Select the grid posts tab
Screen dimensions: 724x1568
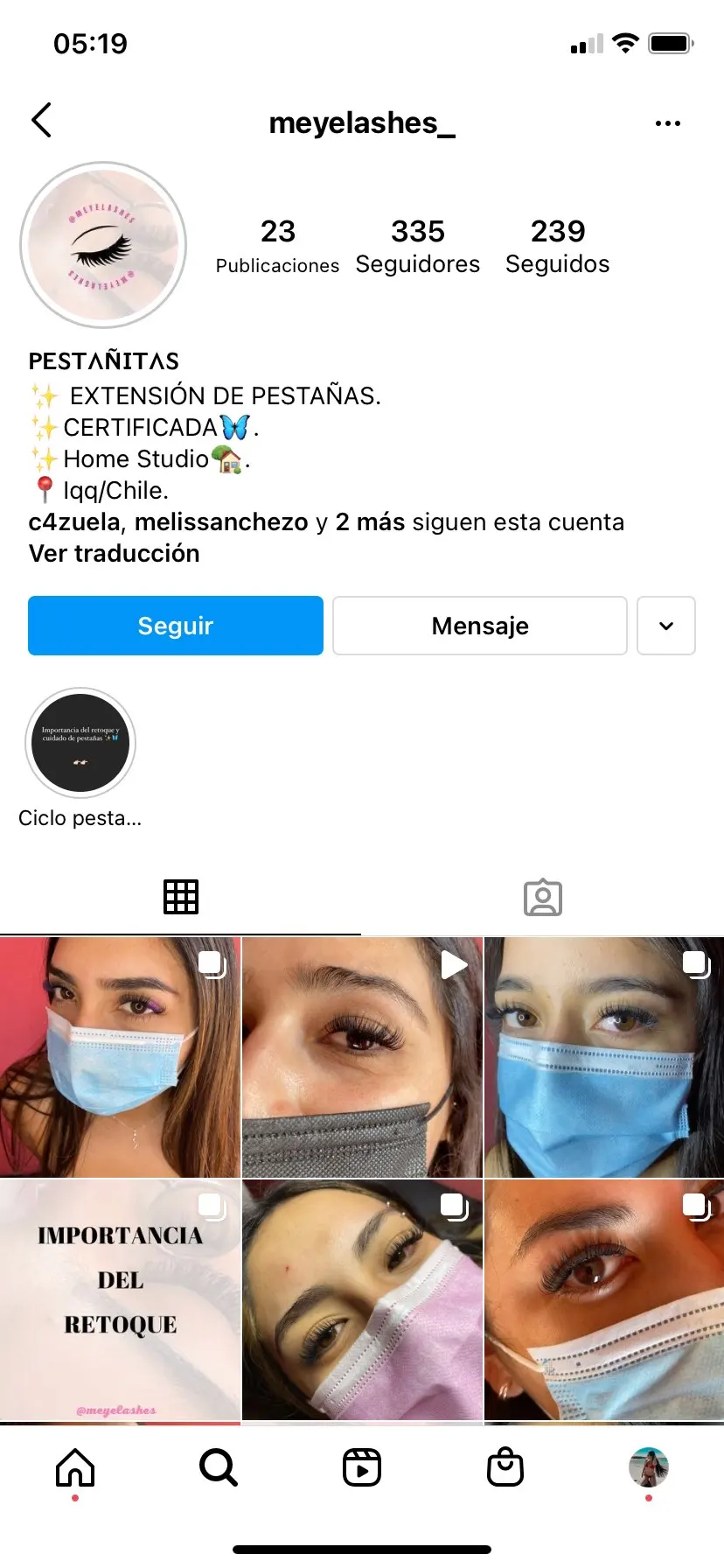[181, 897]
